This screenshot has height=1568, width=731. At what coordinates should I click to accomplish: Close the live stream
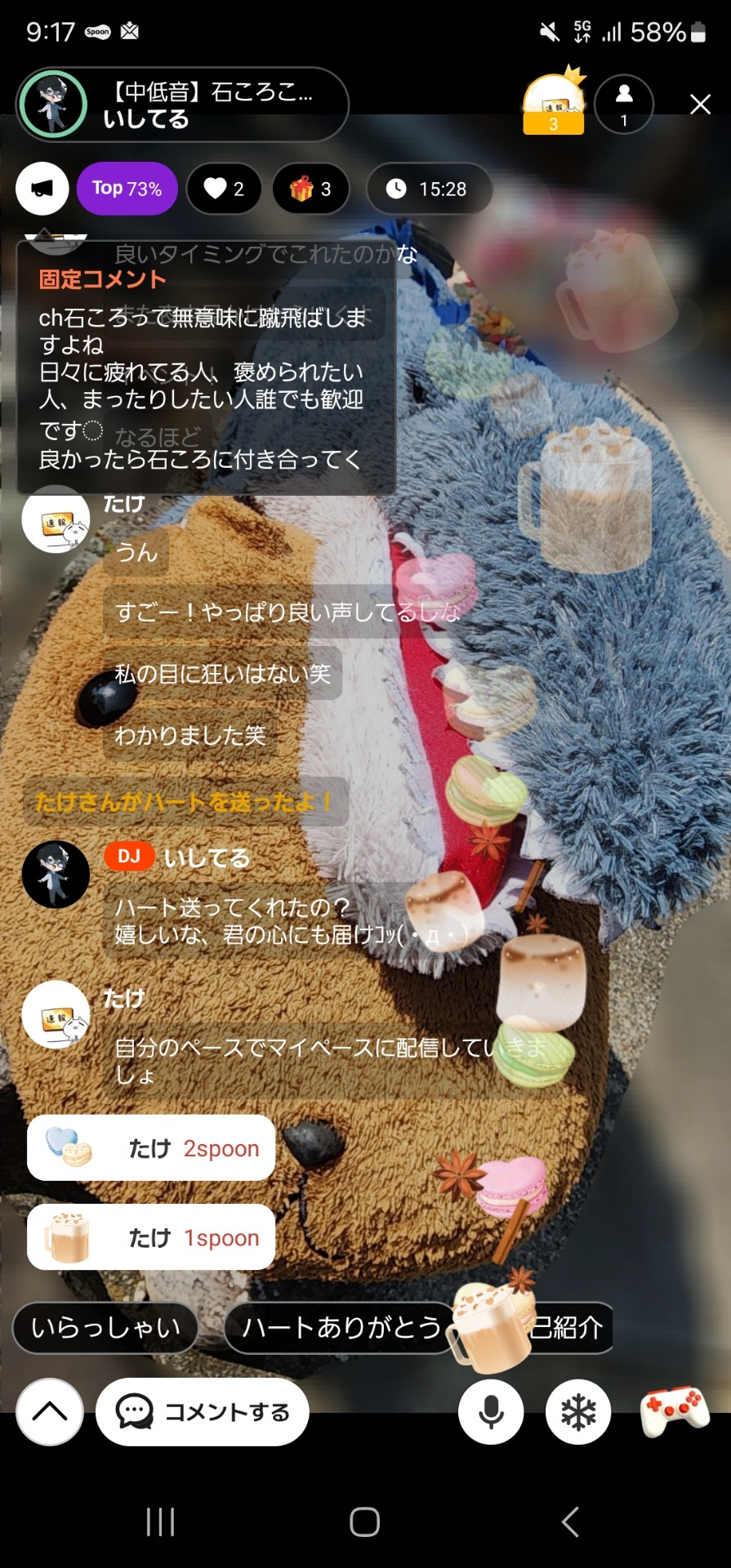[700, 105]
